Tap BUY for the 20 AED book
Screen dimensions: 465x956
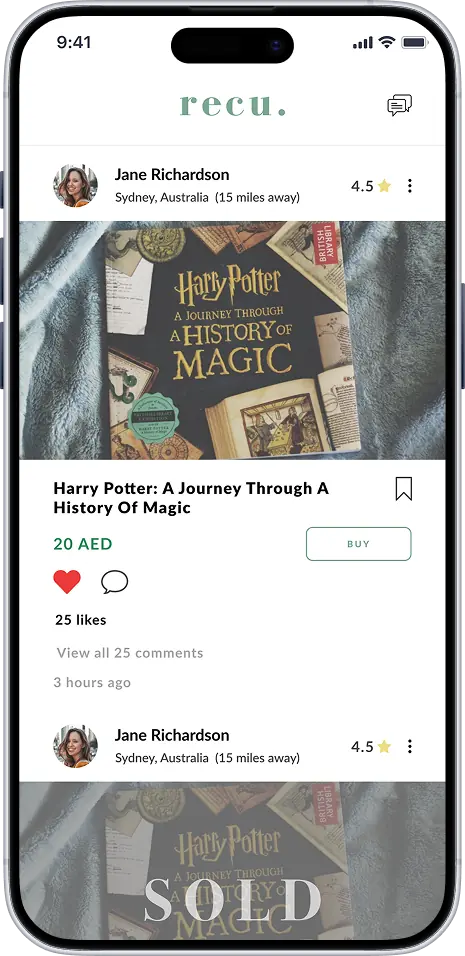coord(358,544)
